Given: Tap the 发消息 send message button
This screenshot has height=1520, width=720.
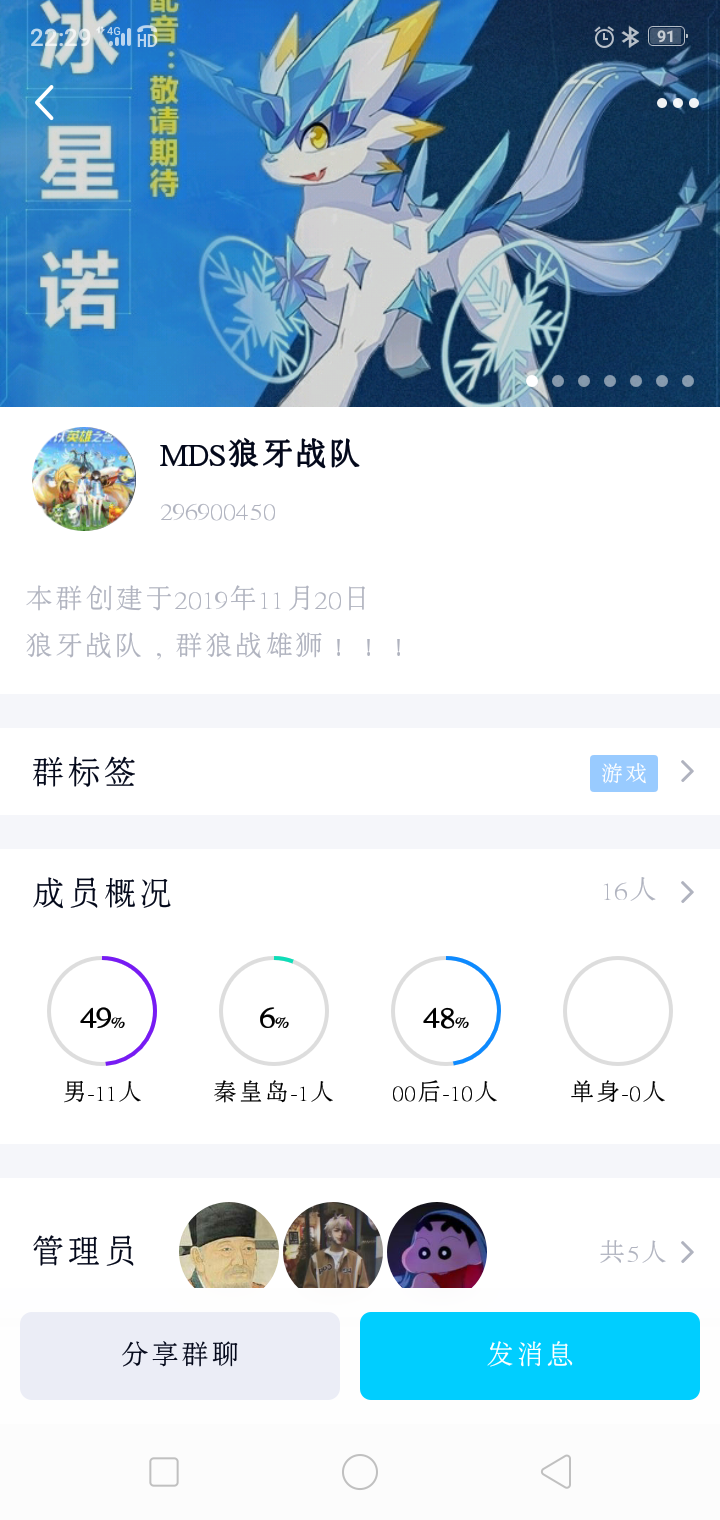Looking at the screenshot, I should (529, 1356).
